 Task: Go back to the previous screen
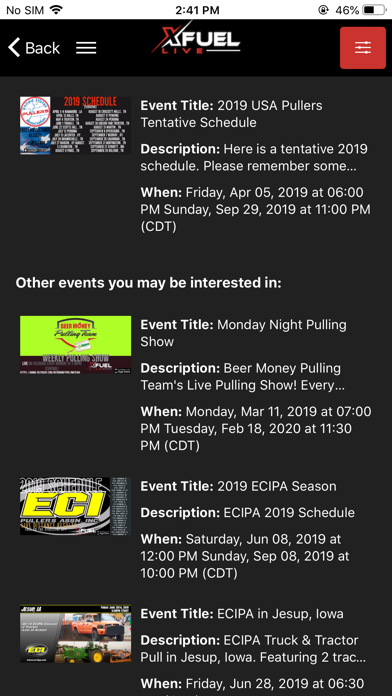[x=34, y=47]
